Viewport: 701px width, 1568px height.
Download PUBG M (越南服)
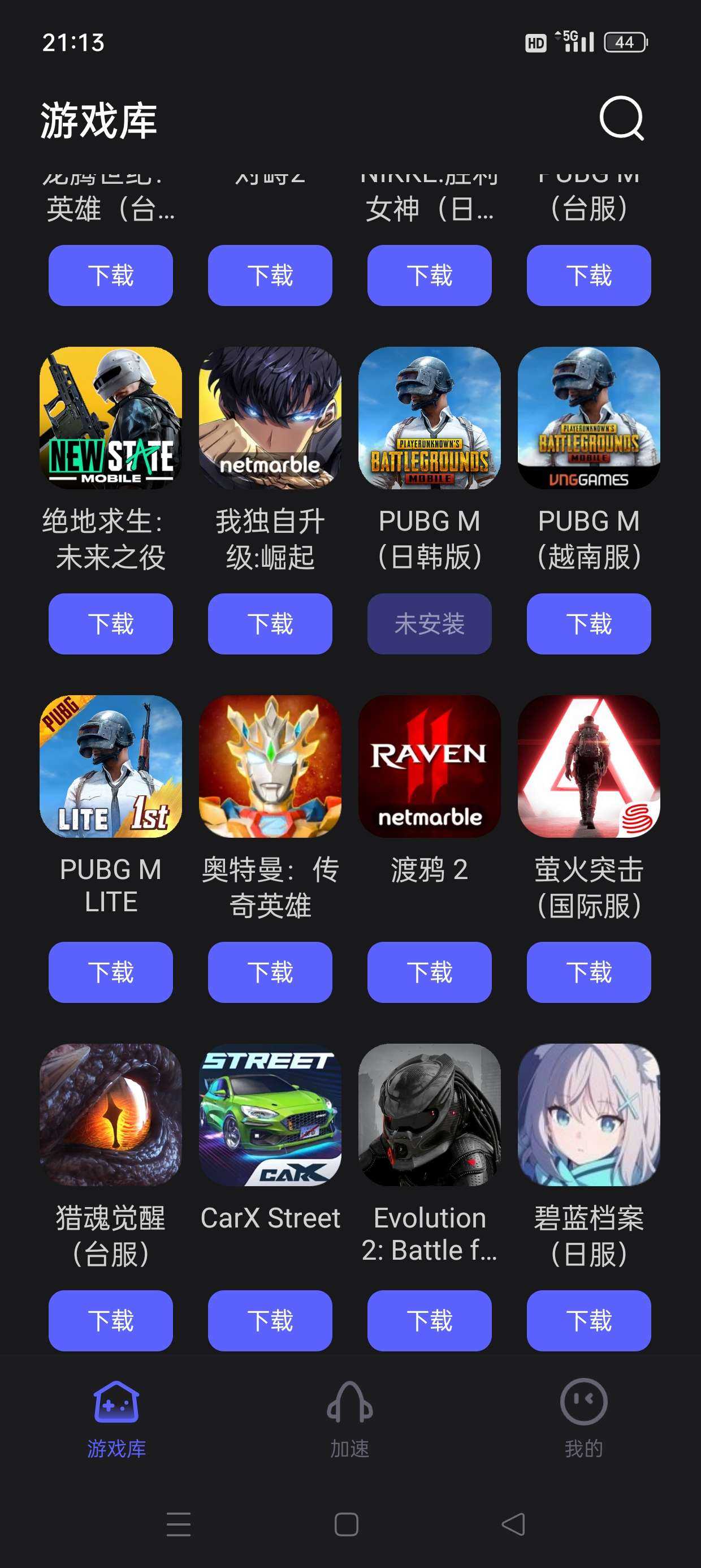[x=589, y=624]
